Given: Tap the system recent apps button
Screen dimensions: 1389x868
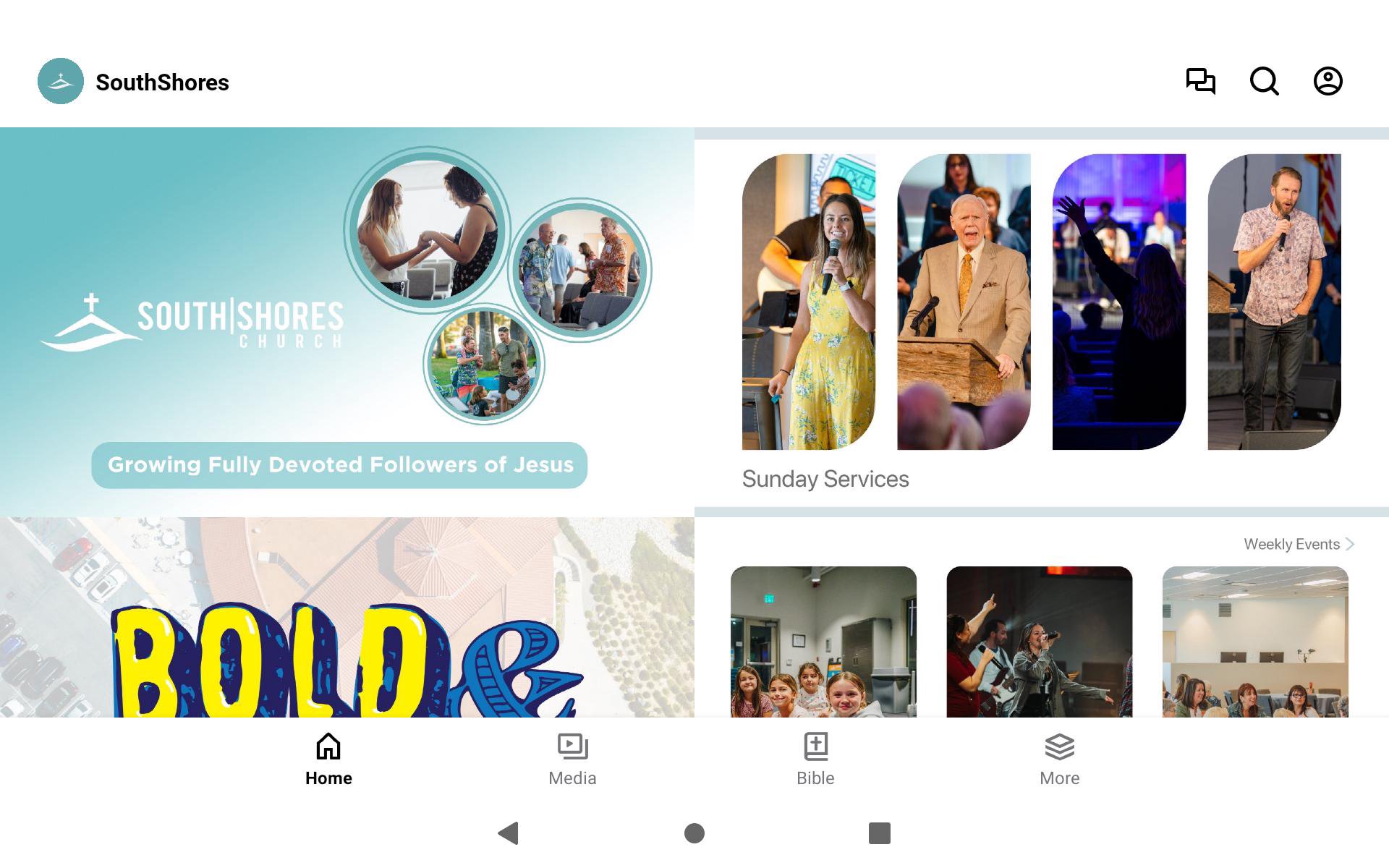Looking at the screenshot, I should point(879,833).
